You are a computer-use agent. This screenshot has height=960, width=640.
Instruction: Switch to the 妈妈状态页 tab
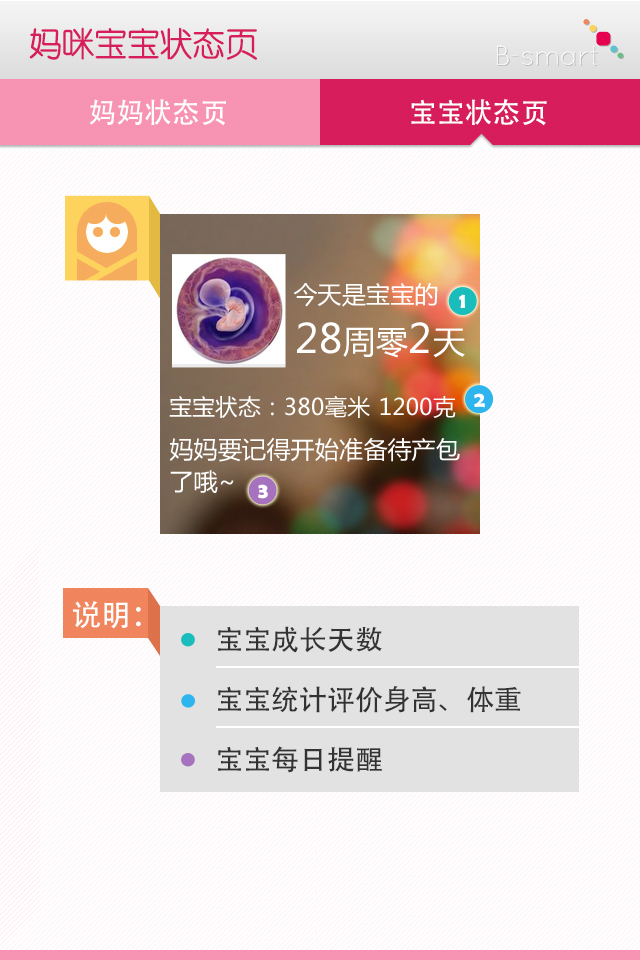(159, 112)
